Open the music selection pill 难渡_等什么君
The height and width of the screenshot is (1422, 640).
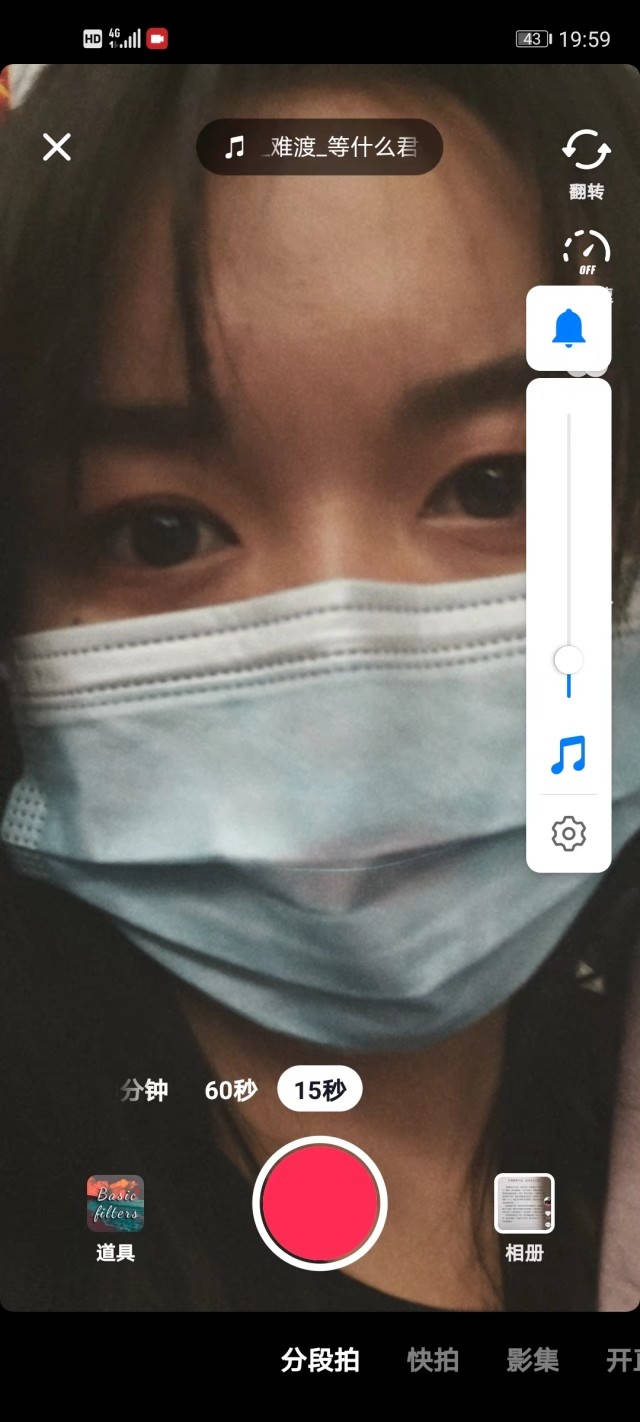point(319,148)
